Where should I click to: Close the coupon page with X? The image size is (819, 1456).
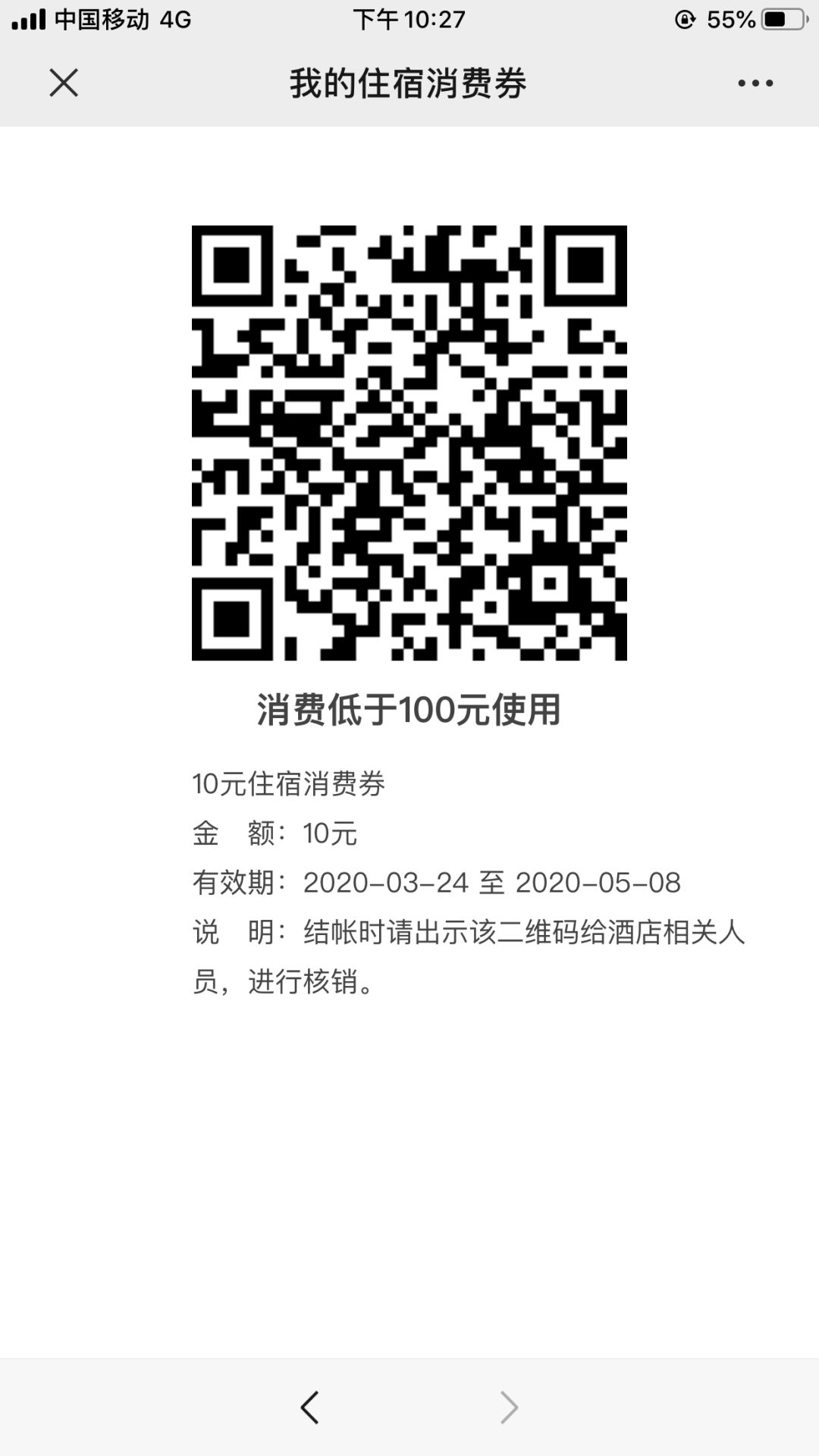click(64, 83)
